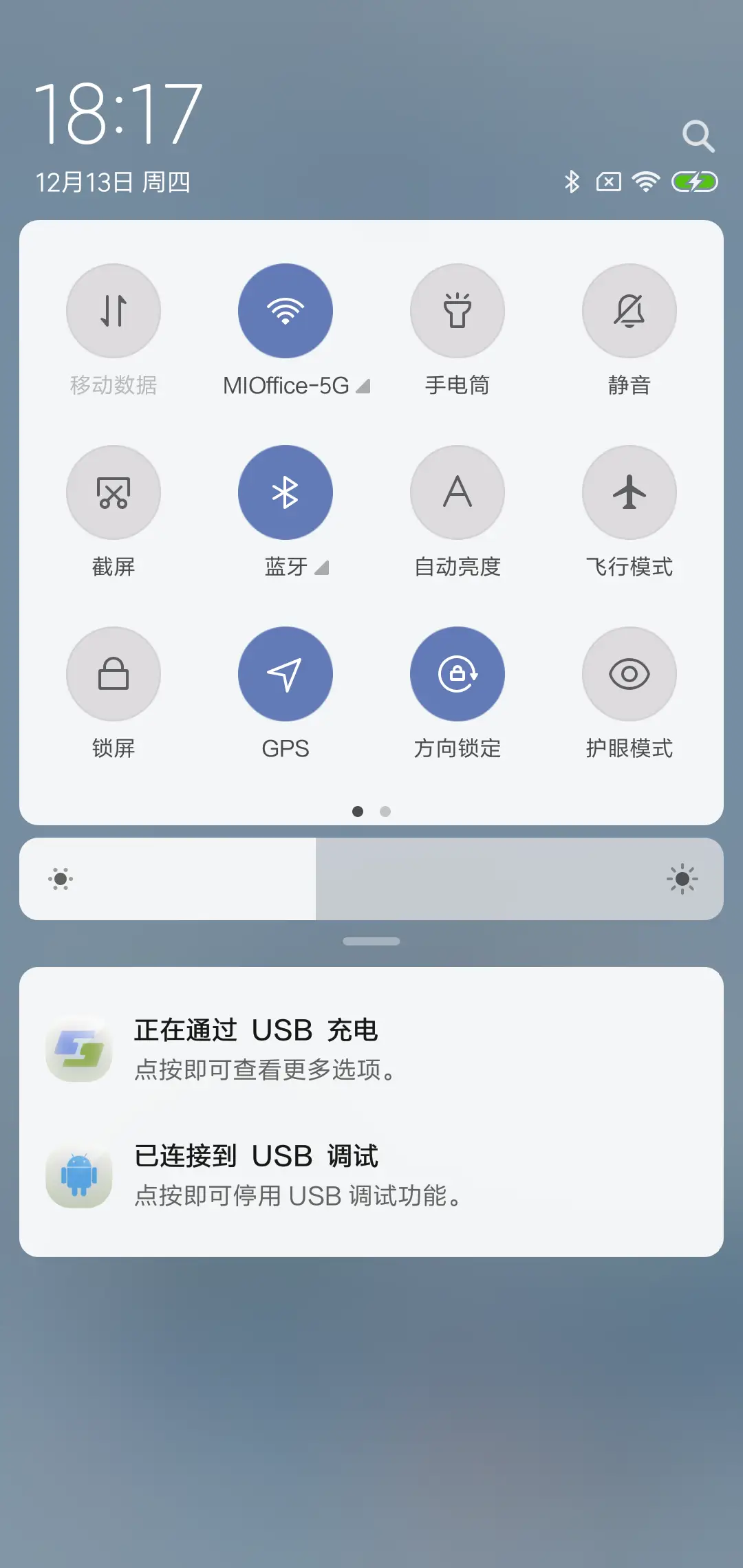The height and width of the screenshot is (1568, 743).
Task: Turn off MIOffice-5G Wi-Fi
Action: coord(286,311)
